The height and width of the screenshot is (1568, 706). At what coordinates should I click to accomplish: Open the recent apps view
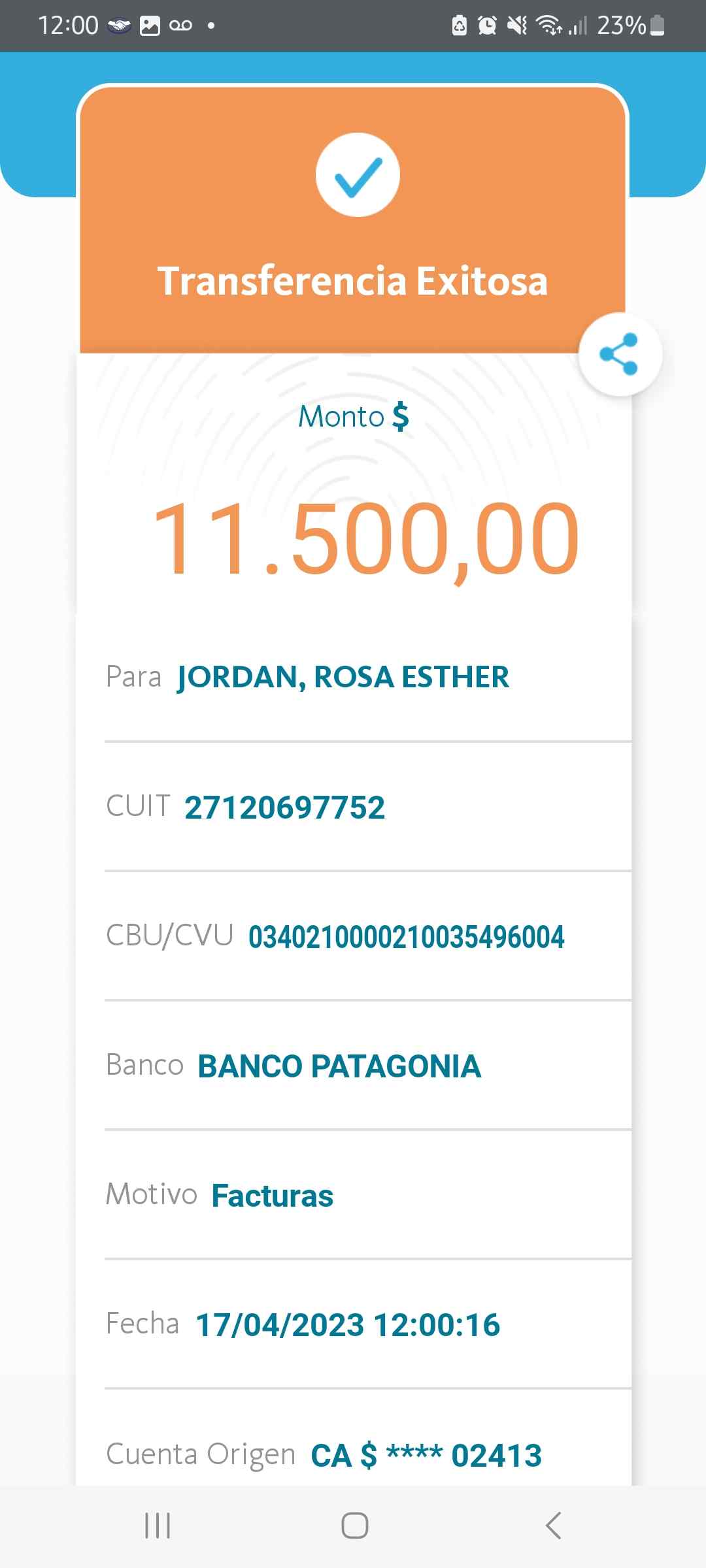[158, 1526]
